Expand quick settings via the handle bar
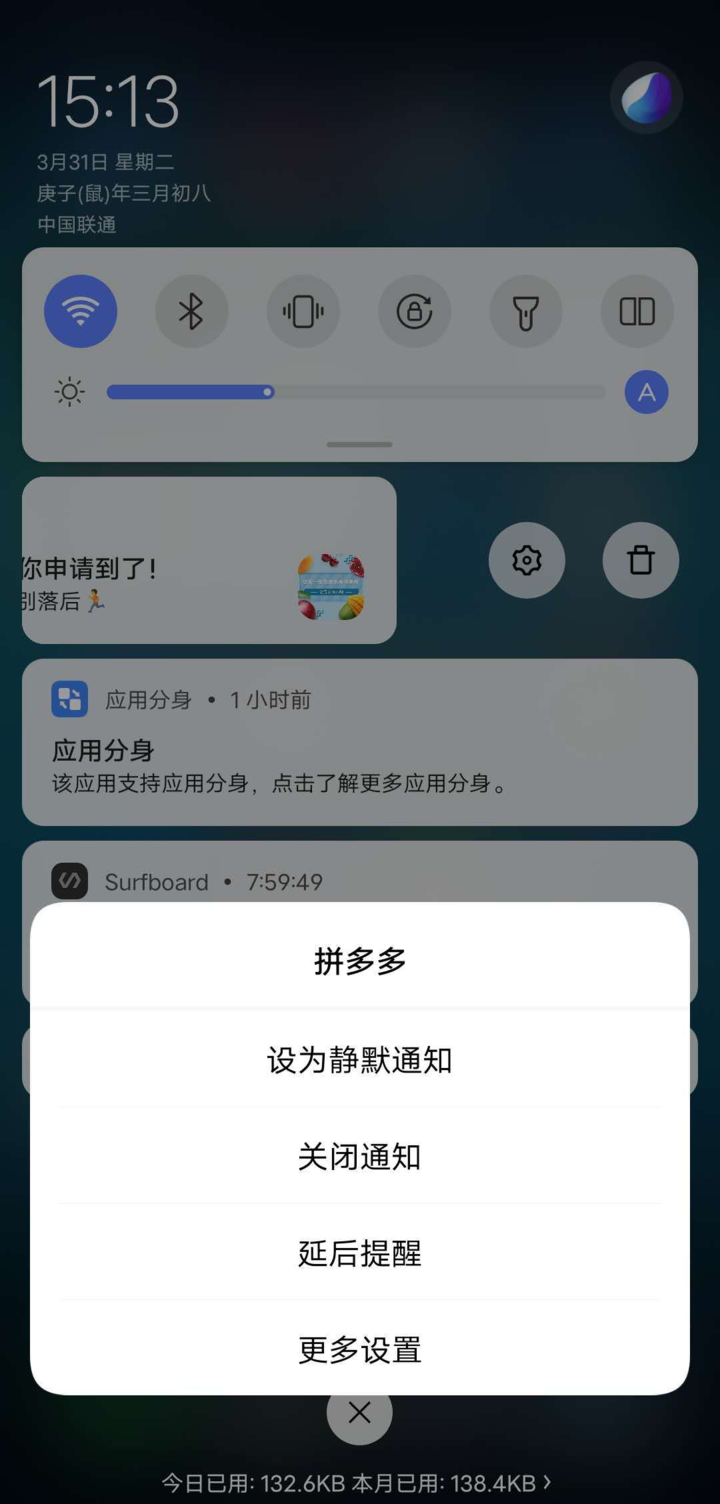720x1504 pixels. pos(359,444)
